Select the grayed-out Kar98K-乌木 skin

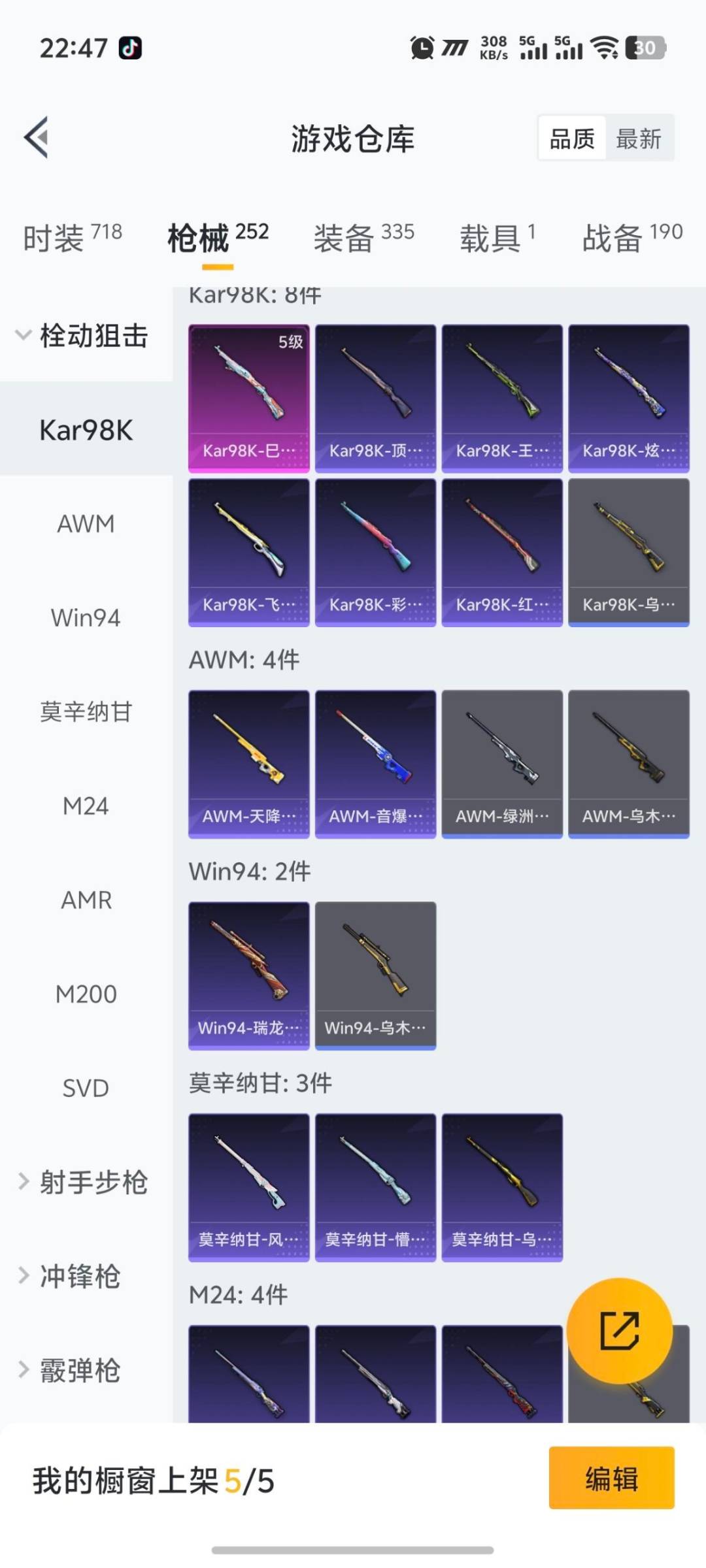pos(629,552)
